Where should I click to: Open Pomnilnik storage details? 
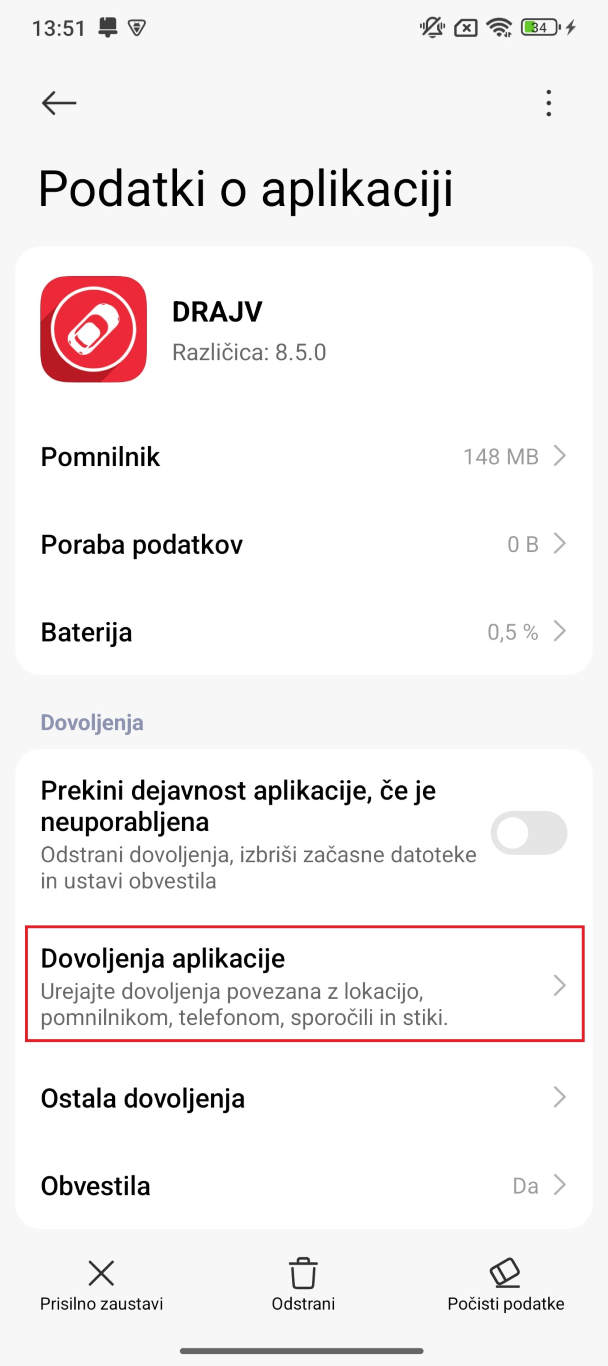click(304, 457)
